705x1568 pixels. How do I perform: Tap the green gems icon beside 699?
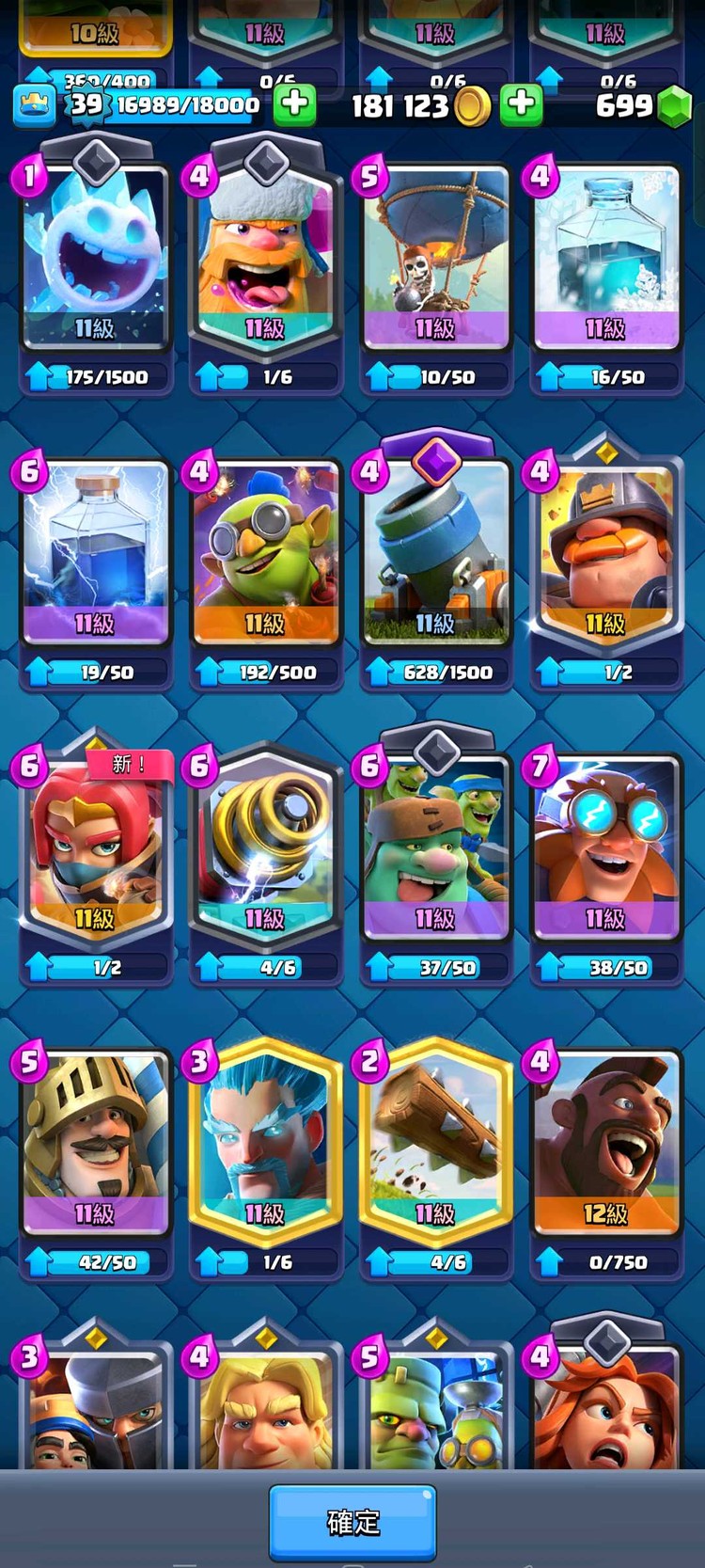point(673,106)
